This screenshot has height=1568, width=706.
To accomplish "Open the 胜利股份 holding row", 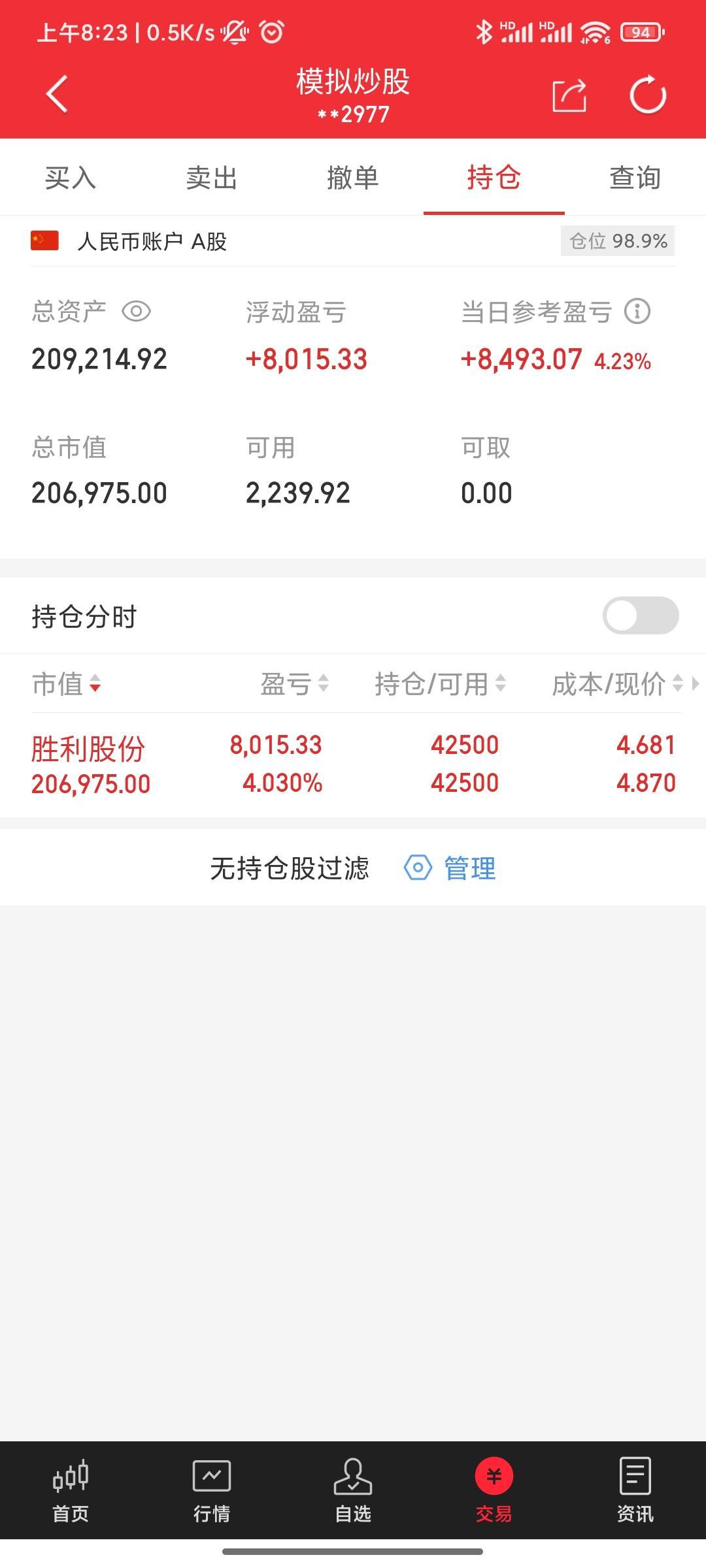I will [353, 764].
